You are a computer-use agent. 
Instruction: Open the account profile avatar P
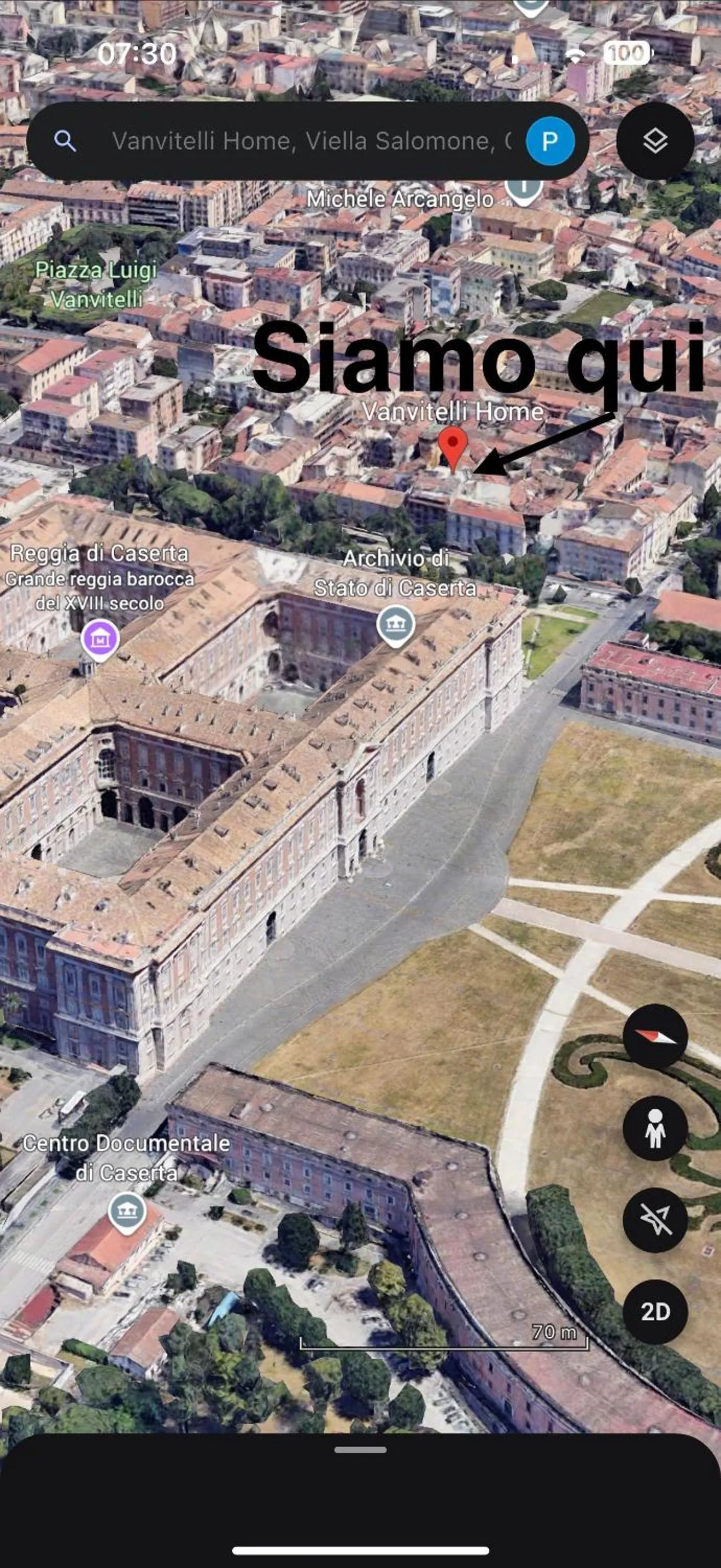(x=549, y=141)
